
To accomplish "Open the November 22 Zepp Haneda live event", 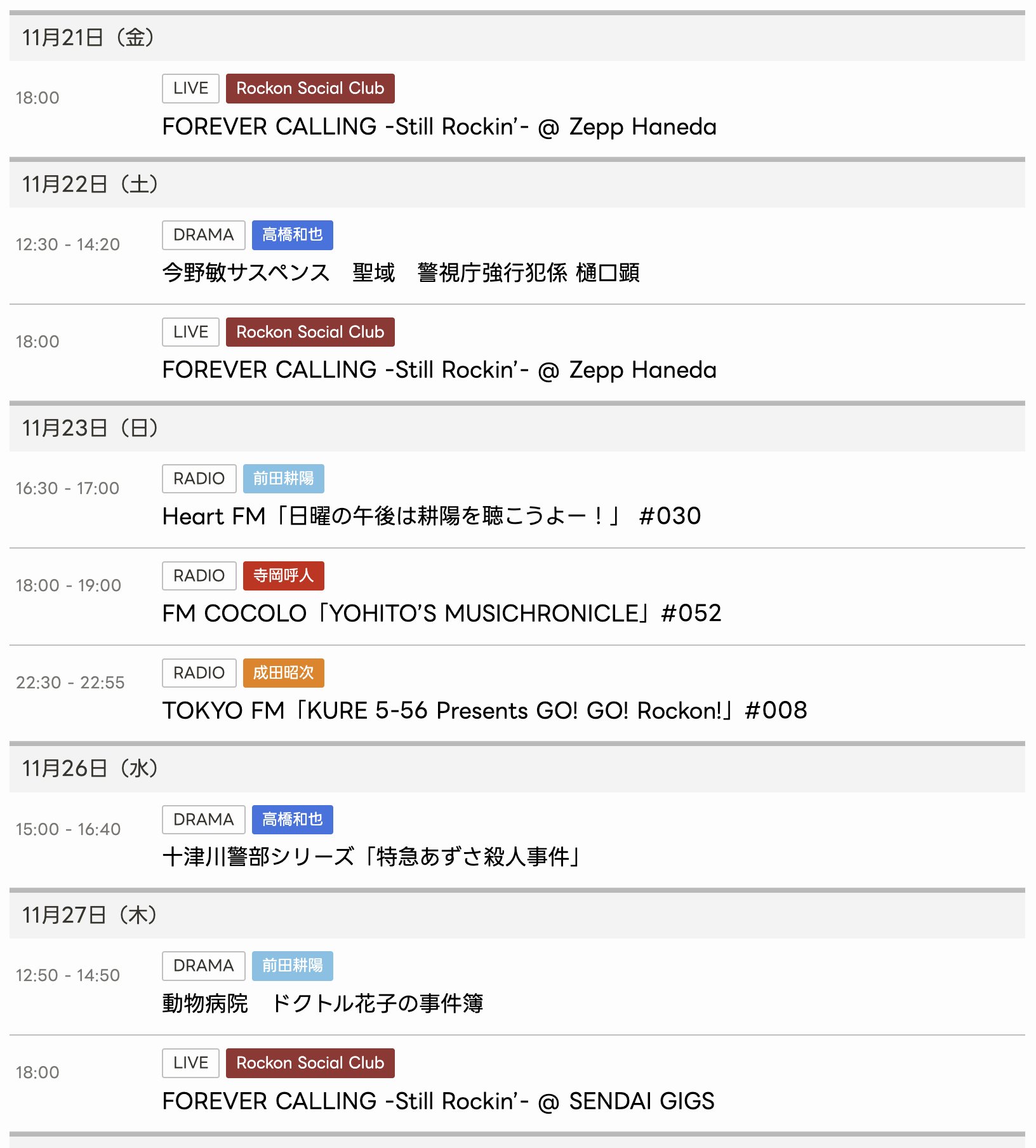I will (439, 370).
